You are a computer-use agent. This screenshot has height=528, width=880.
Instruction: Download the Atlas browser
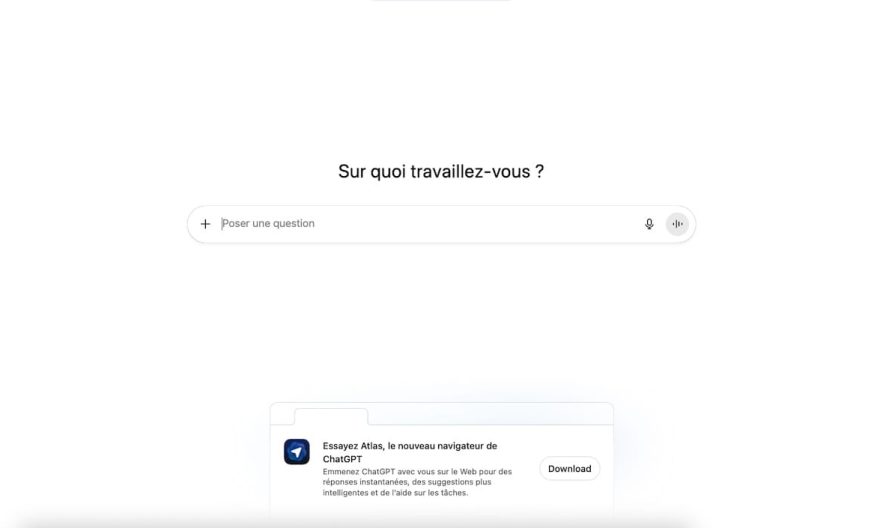[x=570, y=469]
